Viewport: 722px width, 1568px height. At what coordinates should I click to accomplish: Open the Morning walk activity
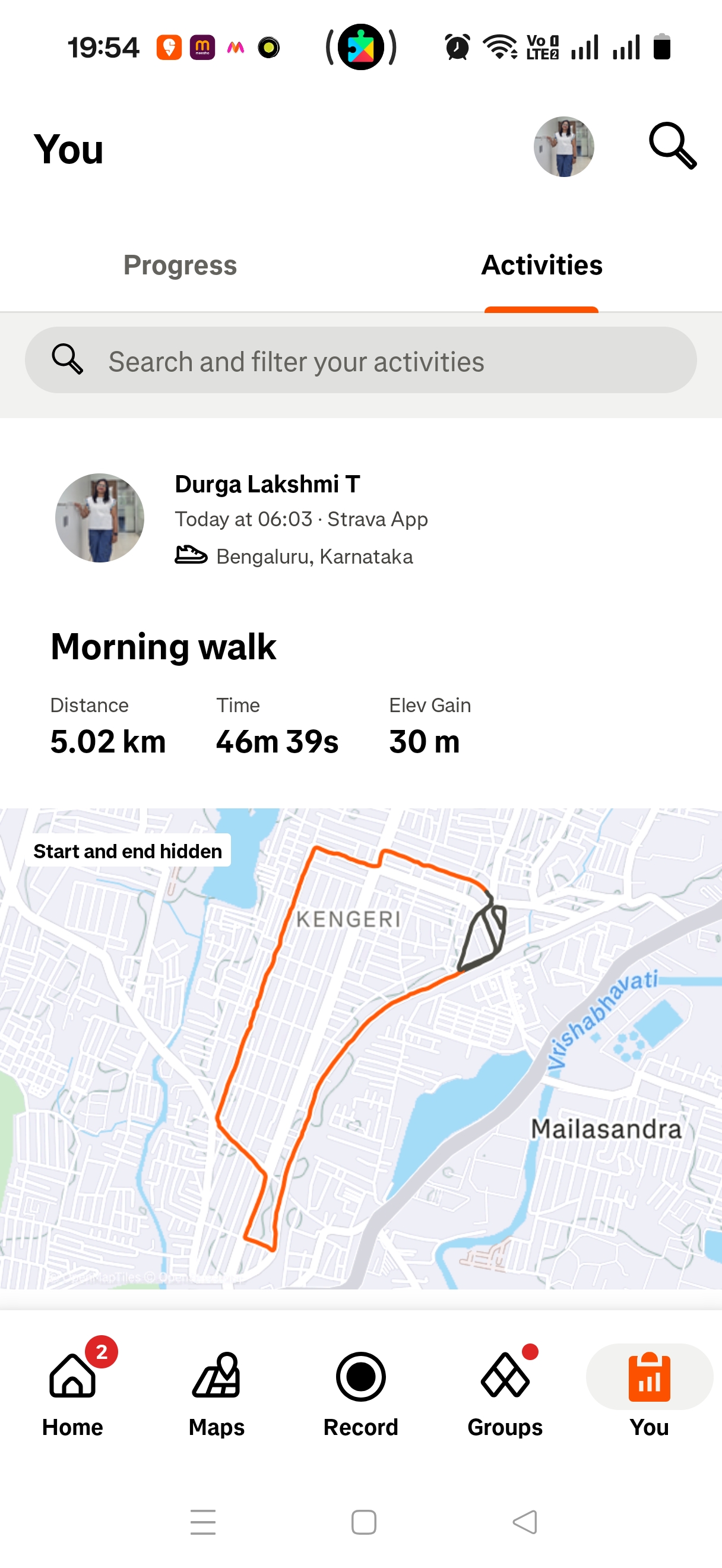click(163, 646)
